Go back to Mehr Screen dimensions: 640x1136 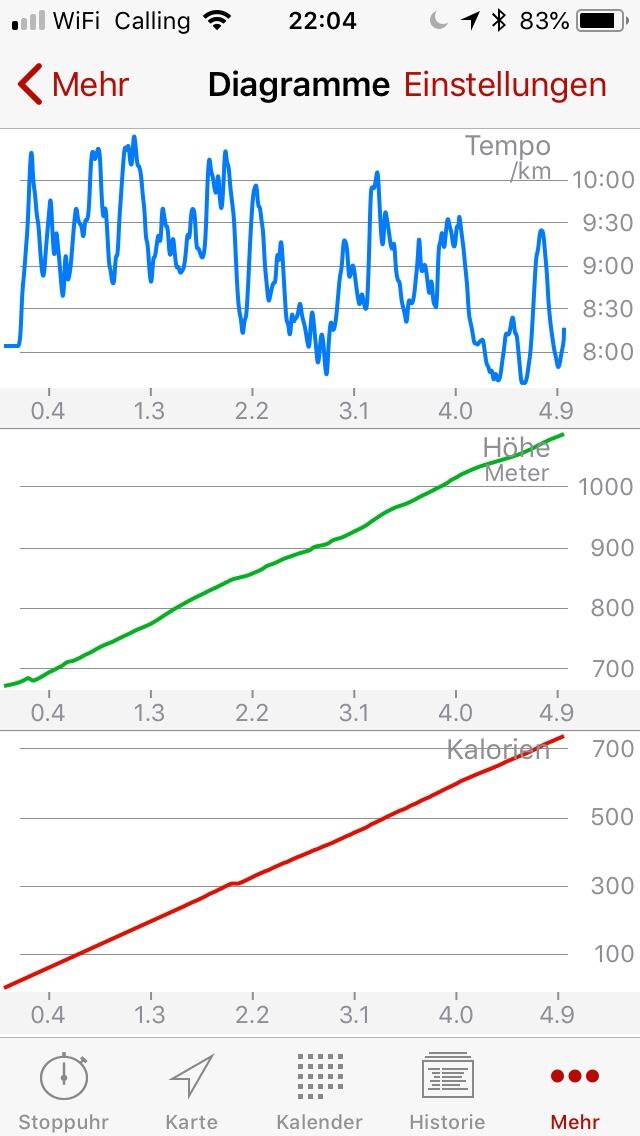(74, 85)
